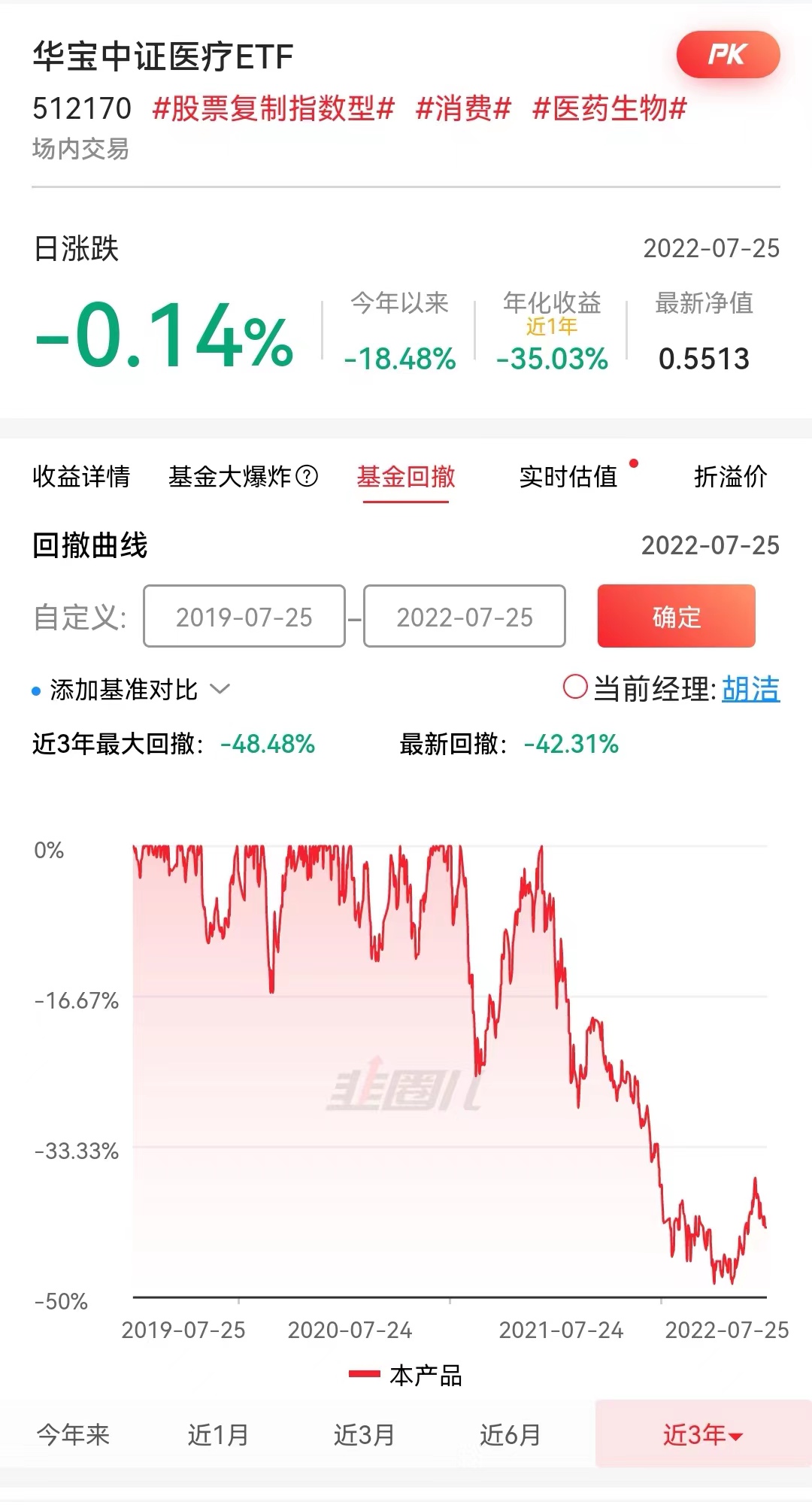Image resolution: width=812 pixels, height=1505 pixels.
Task: Pick the start date 2019-07-25
Action: (244, 617)
